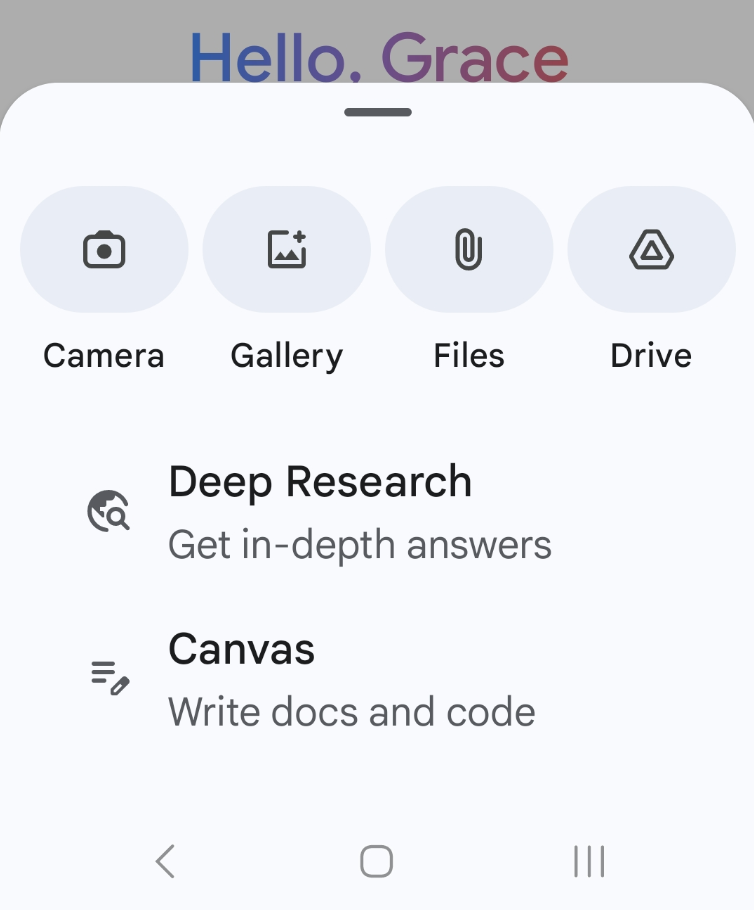Open the Camera option
Image resolution: width=754 pixels, height=910 pixels.
tap(104, 250)
